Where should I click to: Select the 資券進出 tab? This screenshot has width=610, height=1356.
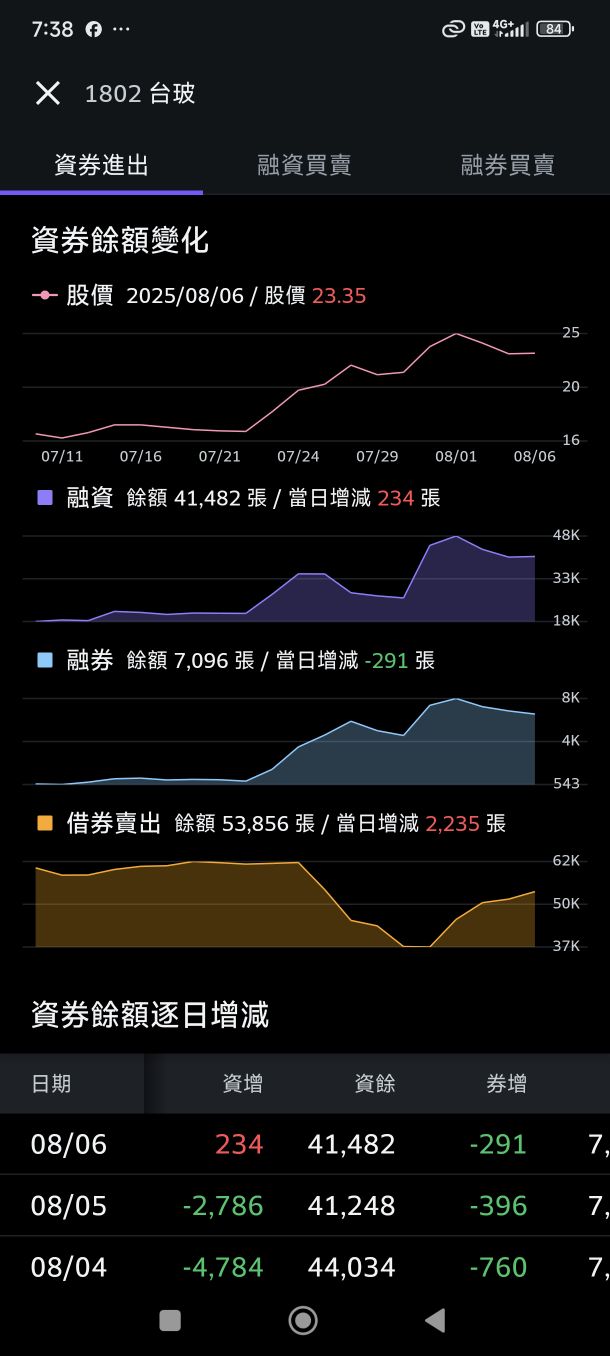click(x=101, y=165)
